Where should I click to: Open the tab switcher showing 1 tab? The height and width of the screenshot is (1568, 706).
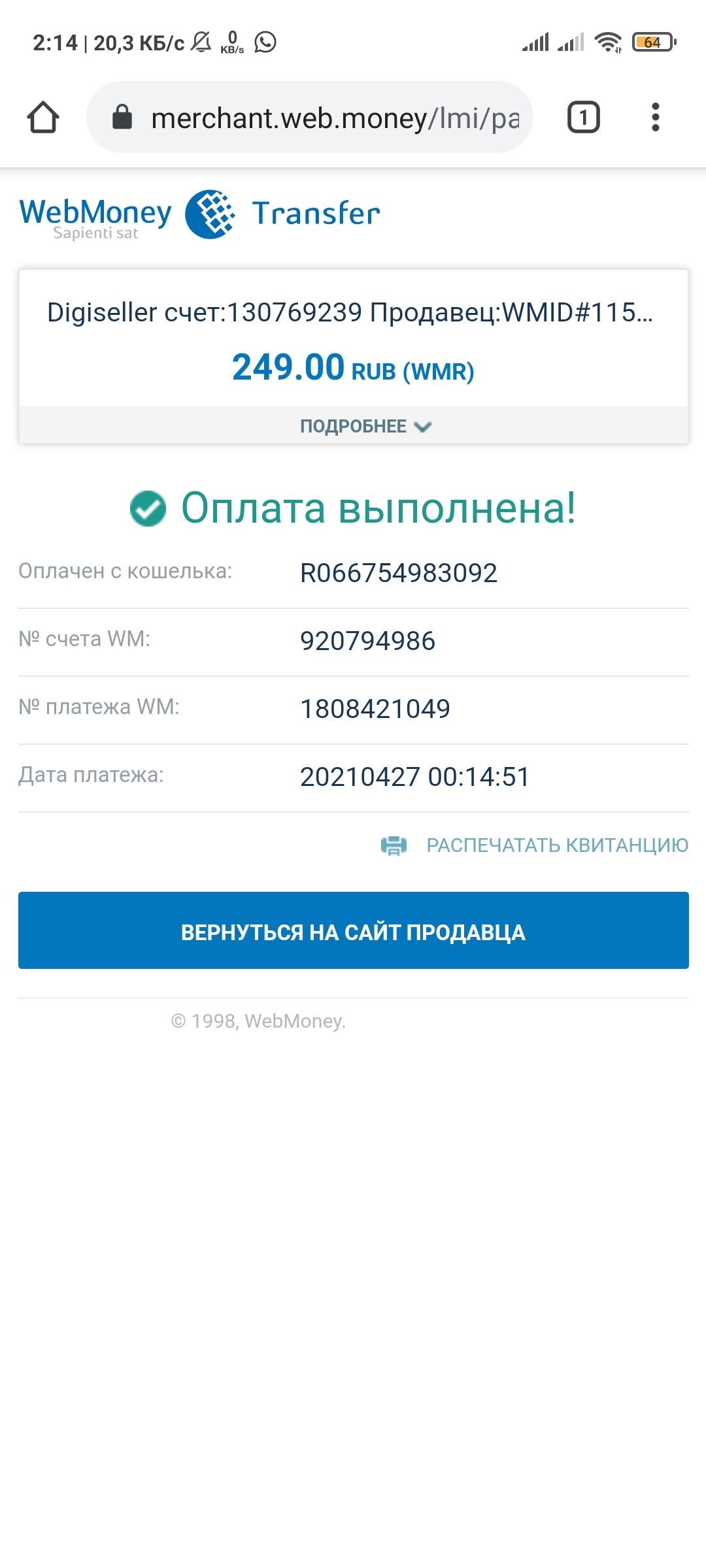584,118
